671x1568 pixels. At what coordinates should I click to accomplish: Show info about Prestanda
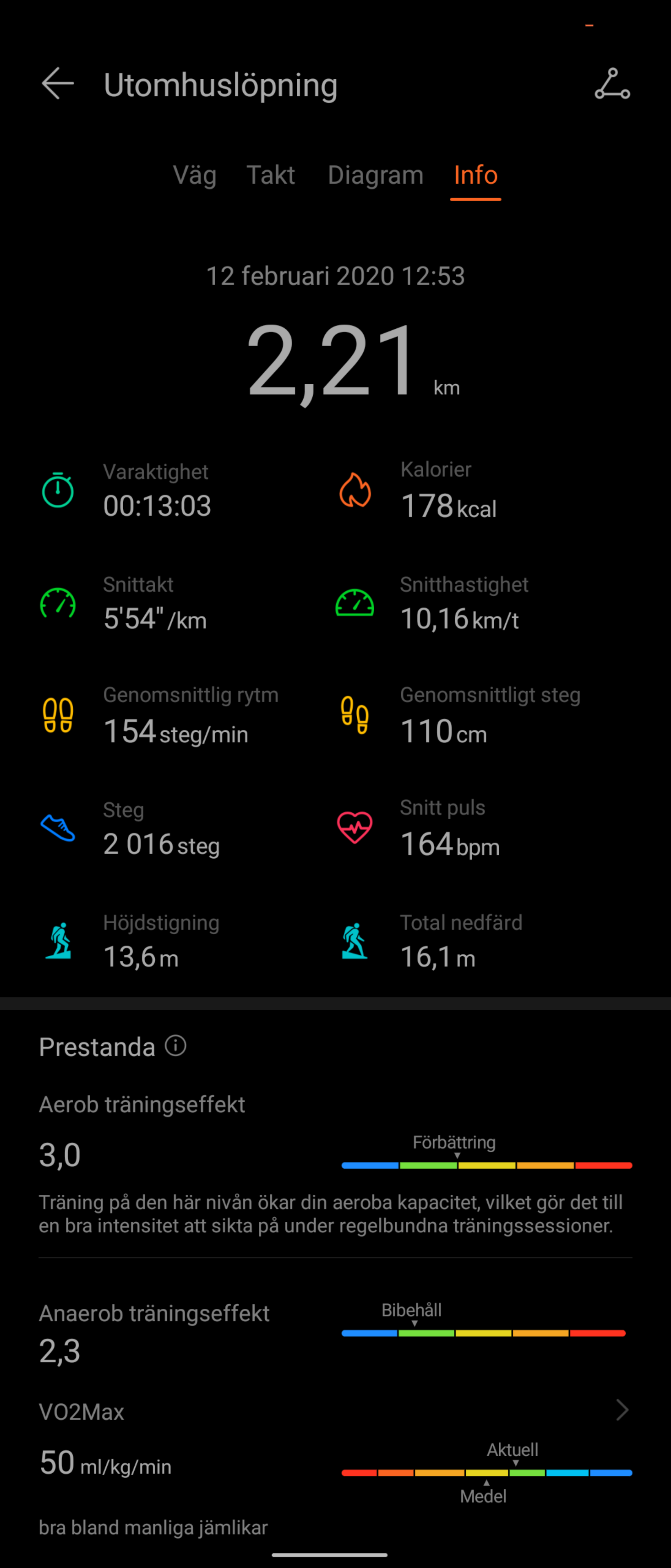[x=176, y=1046]
